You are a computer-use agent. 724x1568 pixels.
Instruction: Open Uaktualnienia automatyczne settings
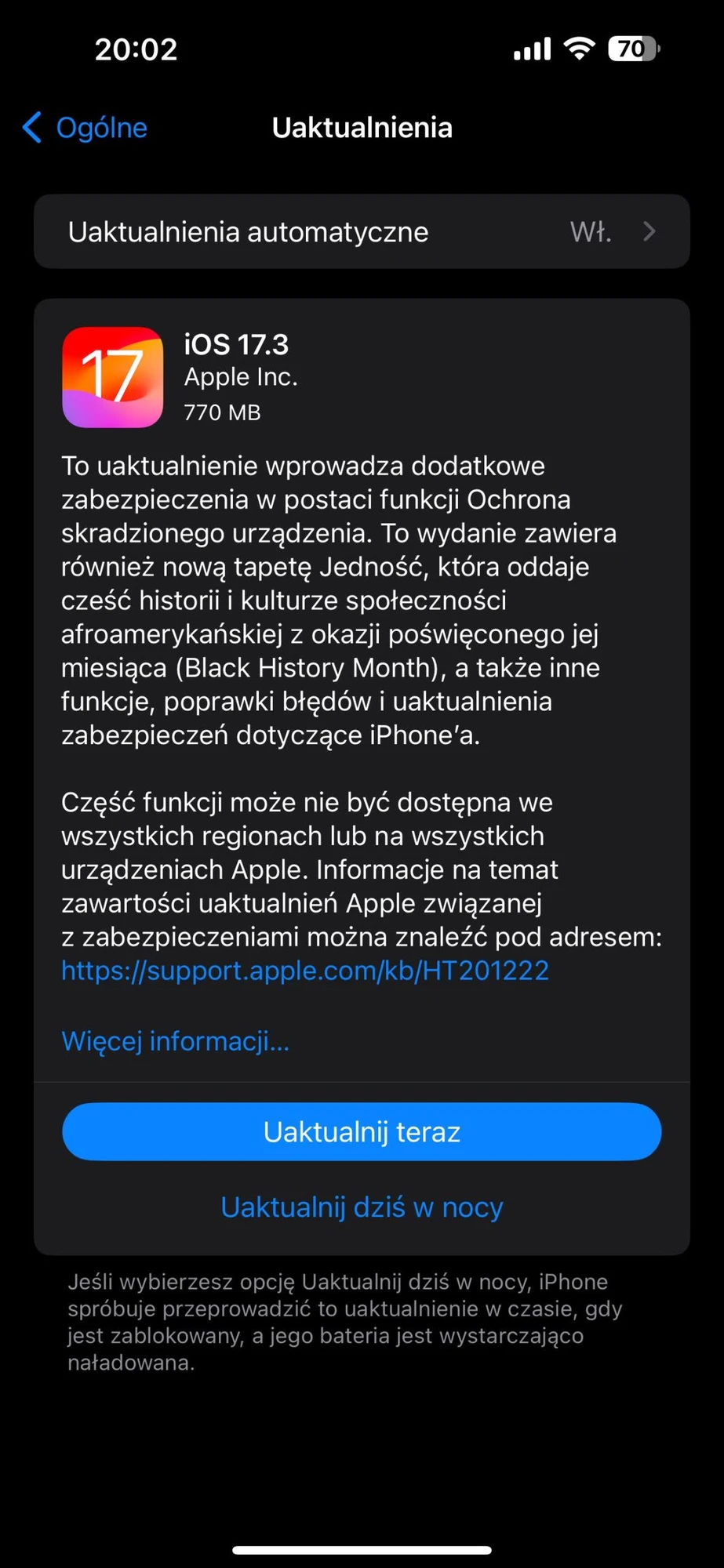[x=362, y=232]
